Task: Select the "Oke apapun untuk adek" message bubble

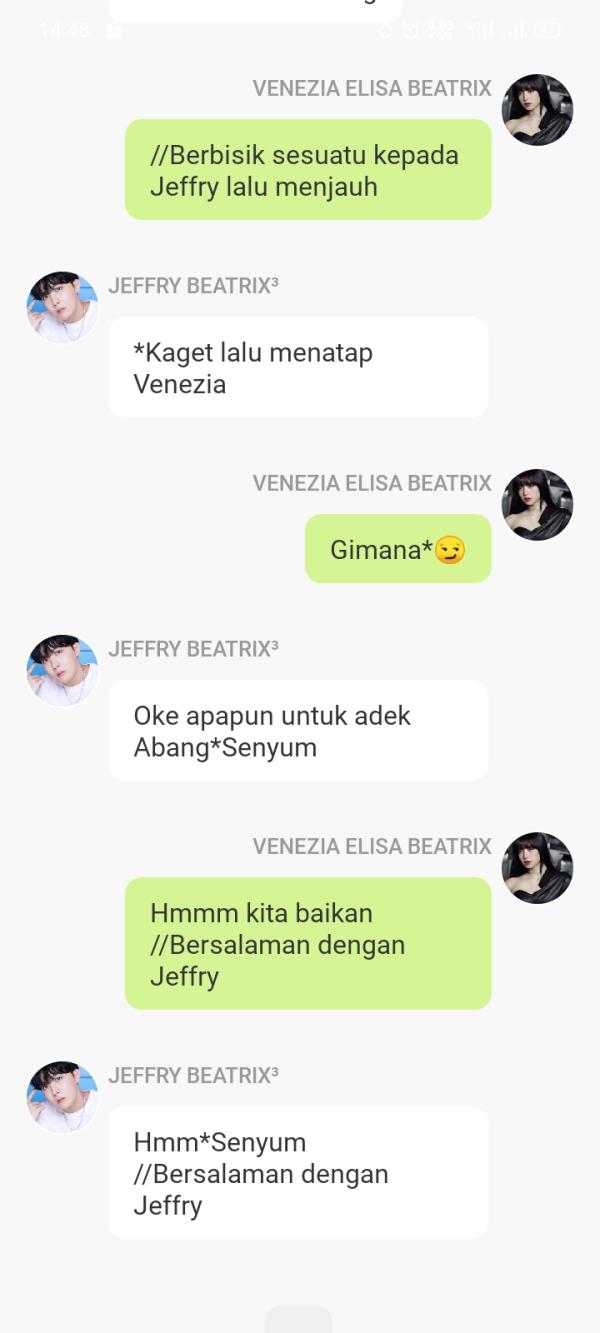Action: [x=298, y=731]
